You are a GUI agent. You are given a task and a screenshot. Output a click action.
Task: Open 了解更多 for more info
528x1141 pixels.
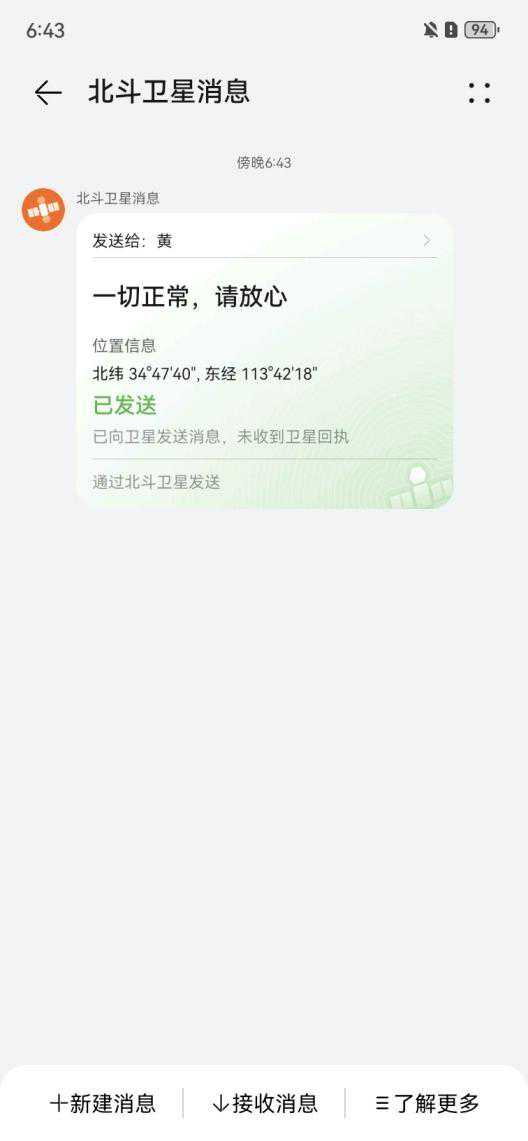point(427,1103)
